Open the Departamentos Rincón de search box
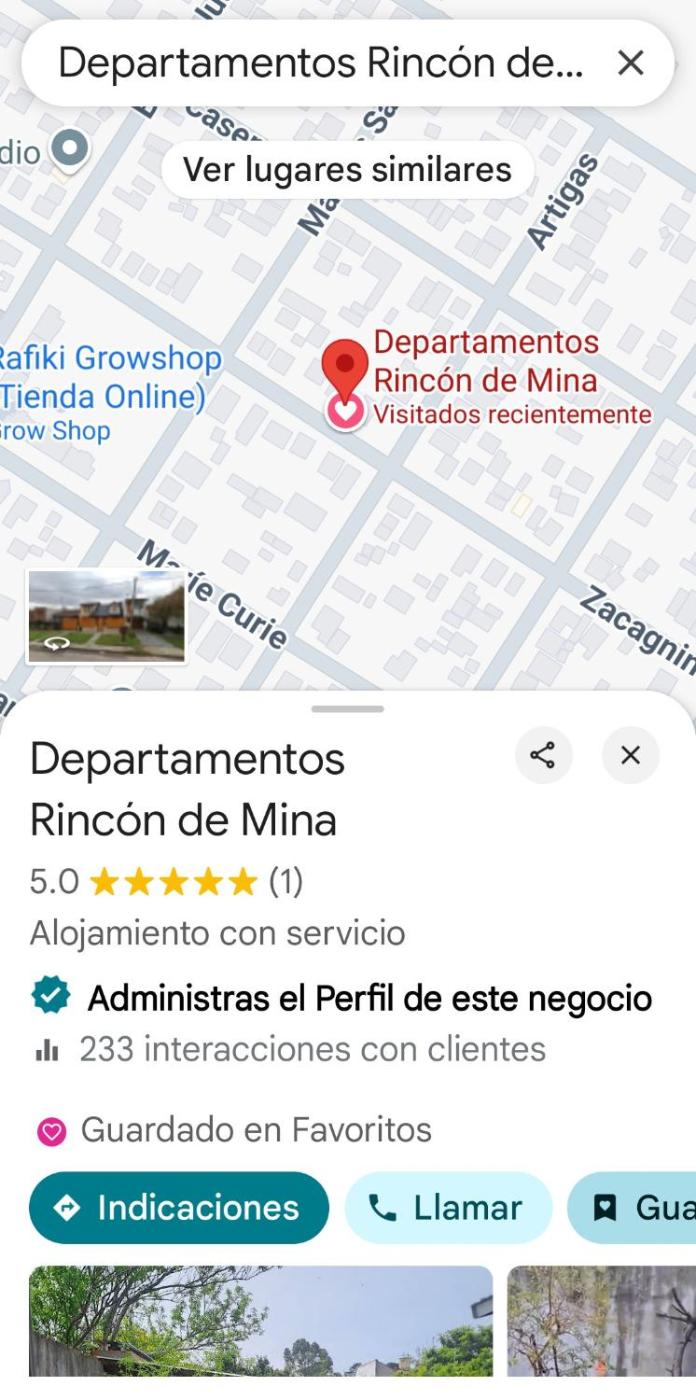Screen dimensions: 696x1400 click(x=320, y=64)
